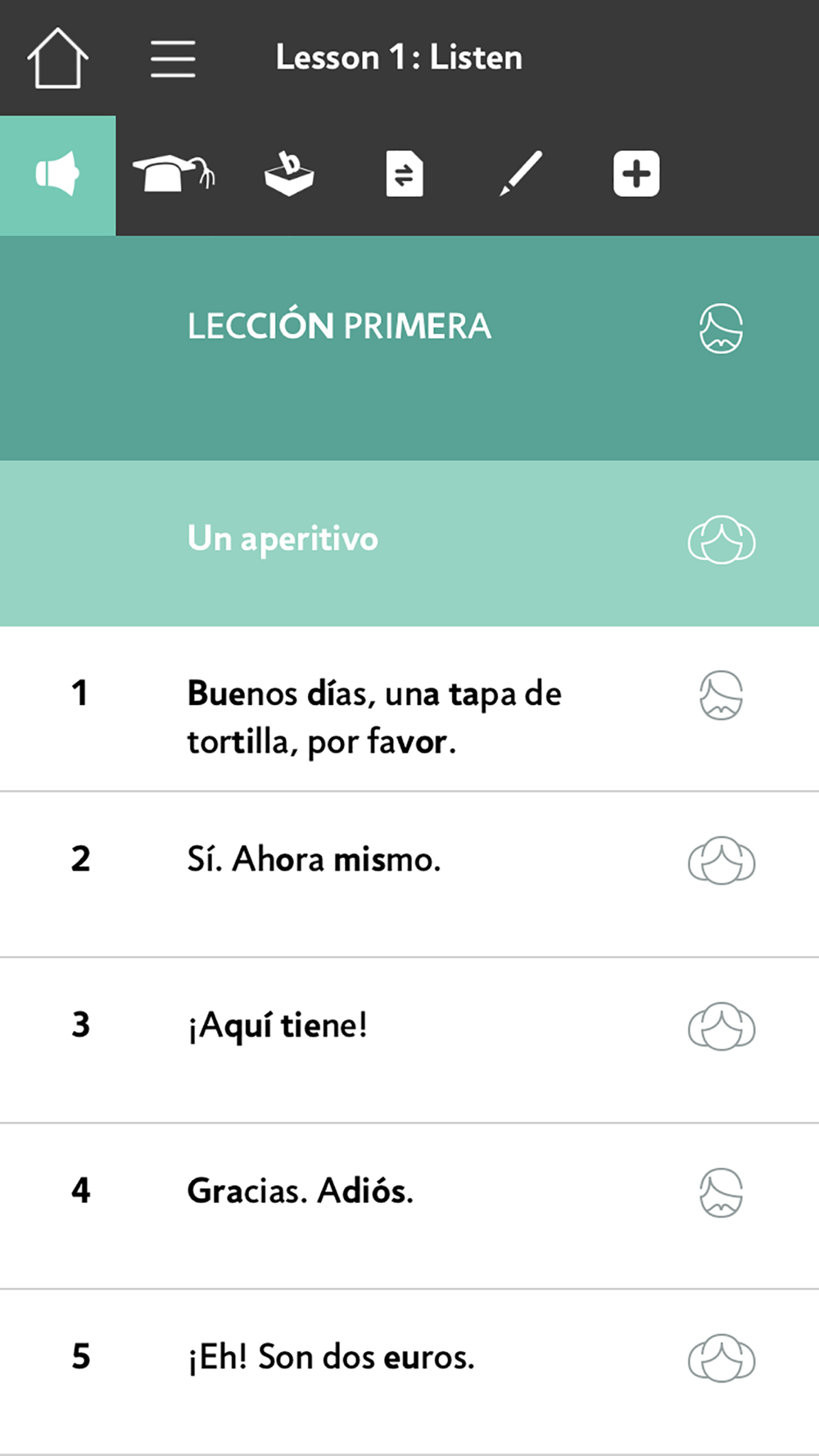Select the Listen megaphone tab

tap(57, 175)
